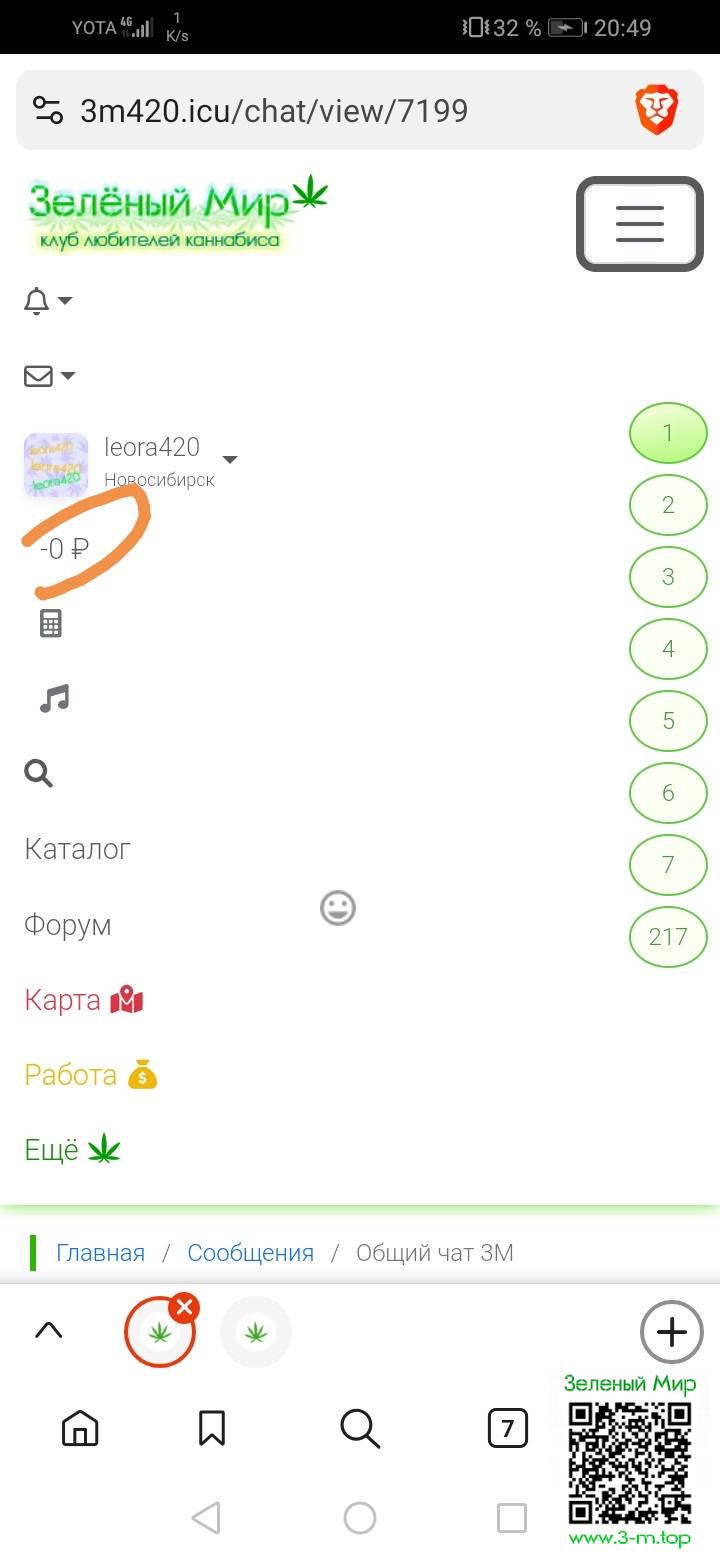Viewport: 720px width, 1560px height.
Task: Jump to the last page 217
Action: pos(668,937)
